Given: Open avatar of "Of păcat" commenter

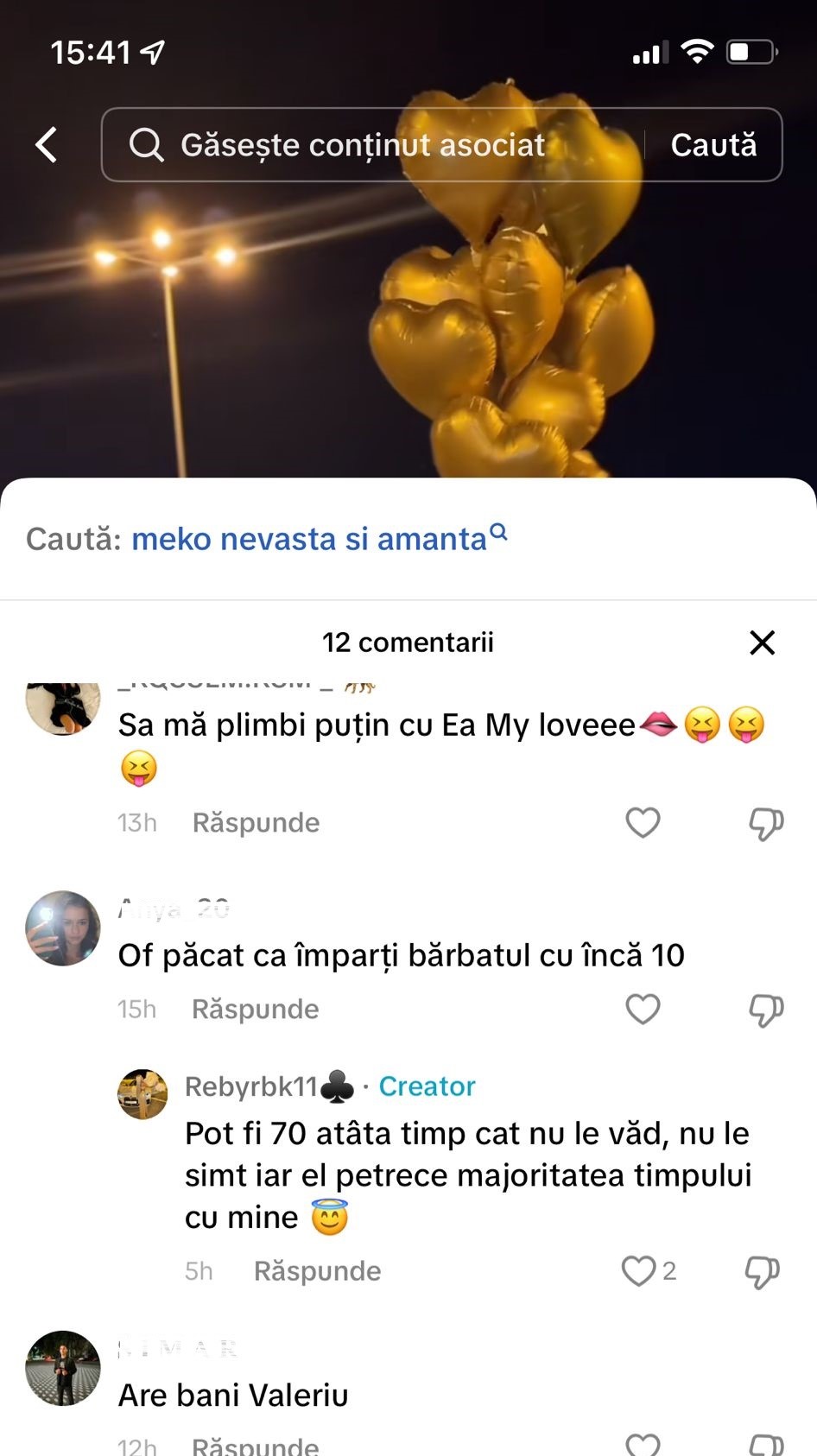Looking at the screenshot, I should [63, 928].
